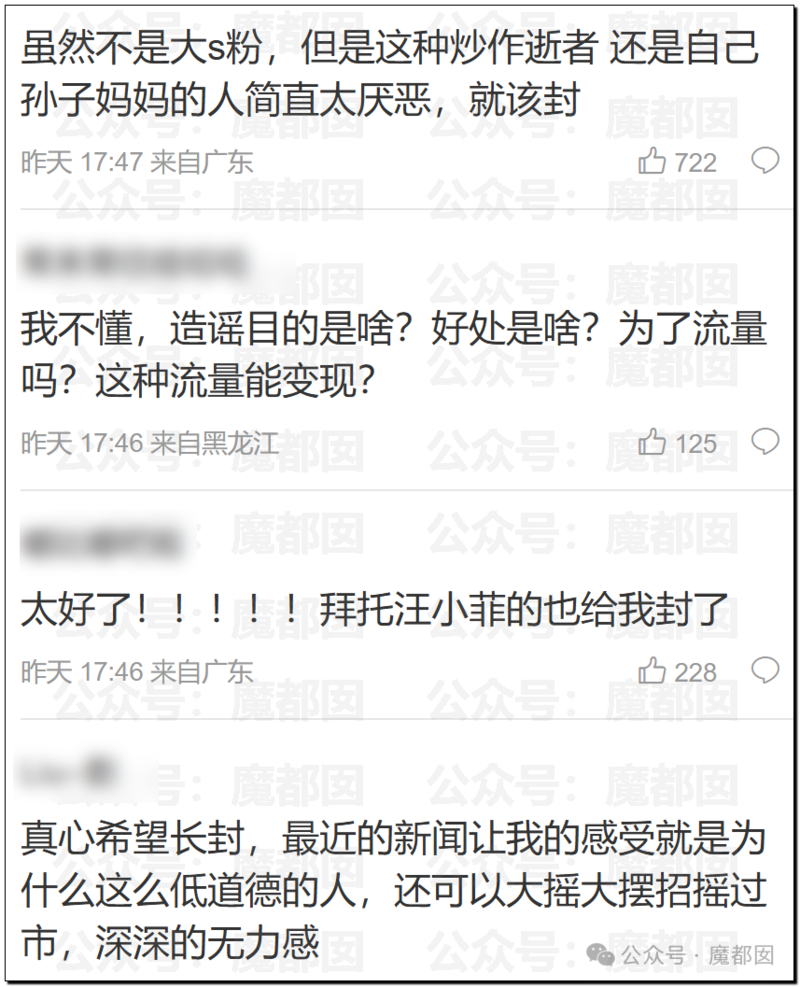Like the comment mentioning 汪小菲
Viewport: 800px width, 987px height.
(652, 670)
